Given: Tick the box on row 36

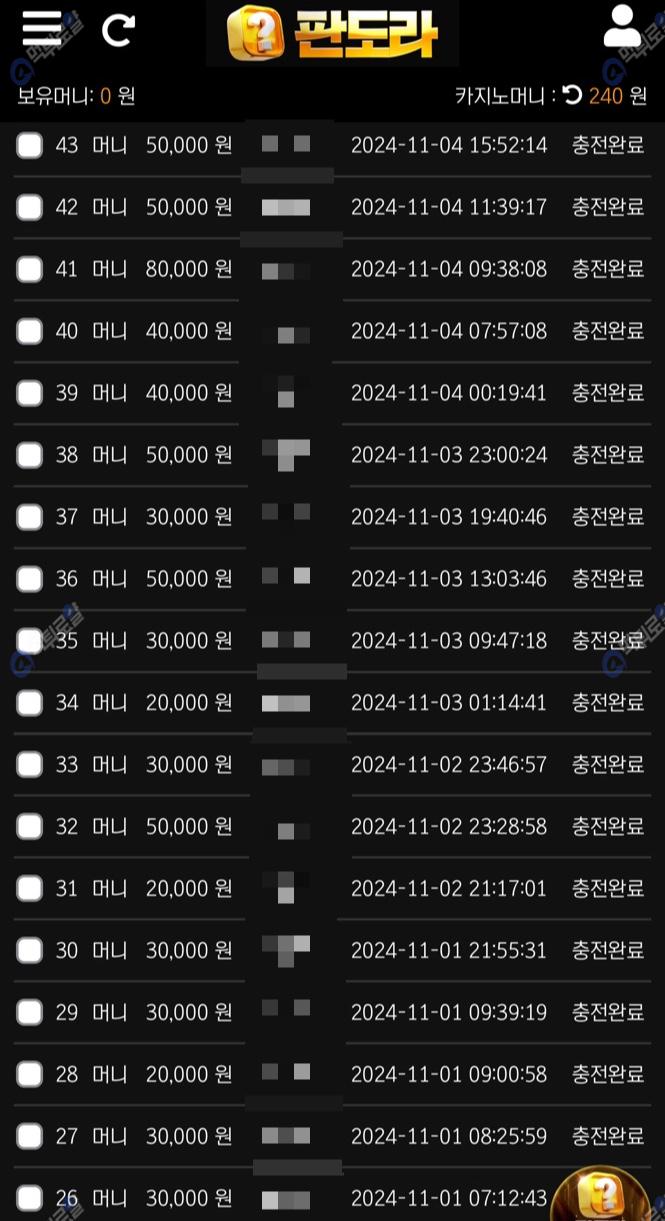Looking at the screenshot, I should click(30, 579).
